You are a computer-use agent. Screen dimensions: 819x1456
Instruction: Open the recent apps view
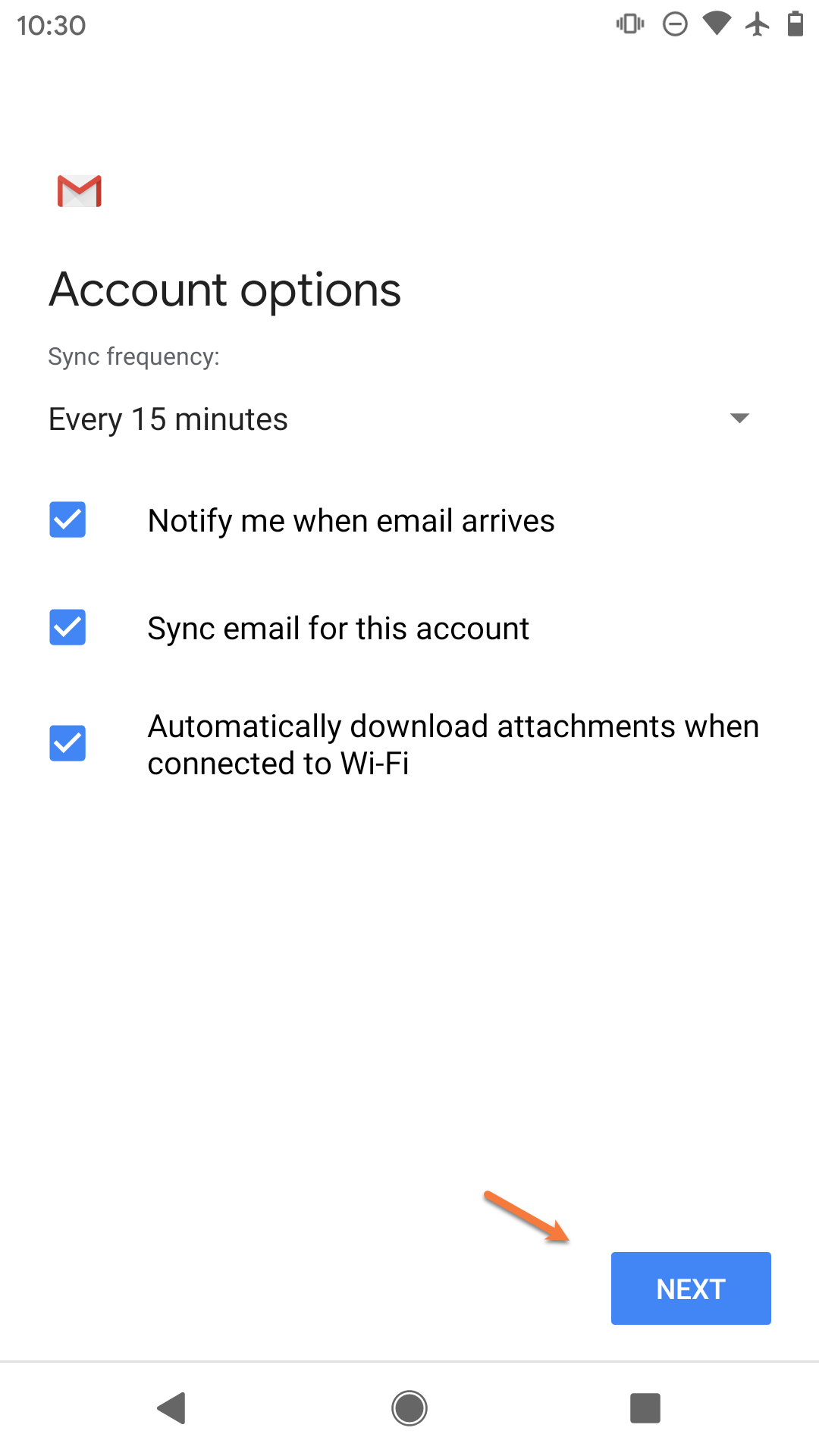tap(645, 1408)
